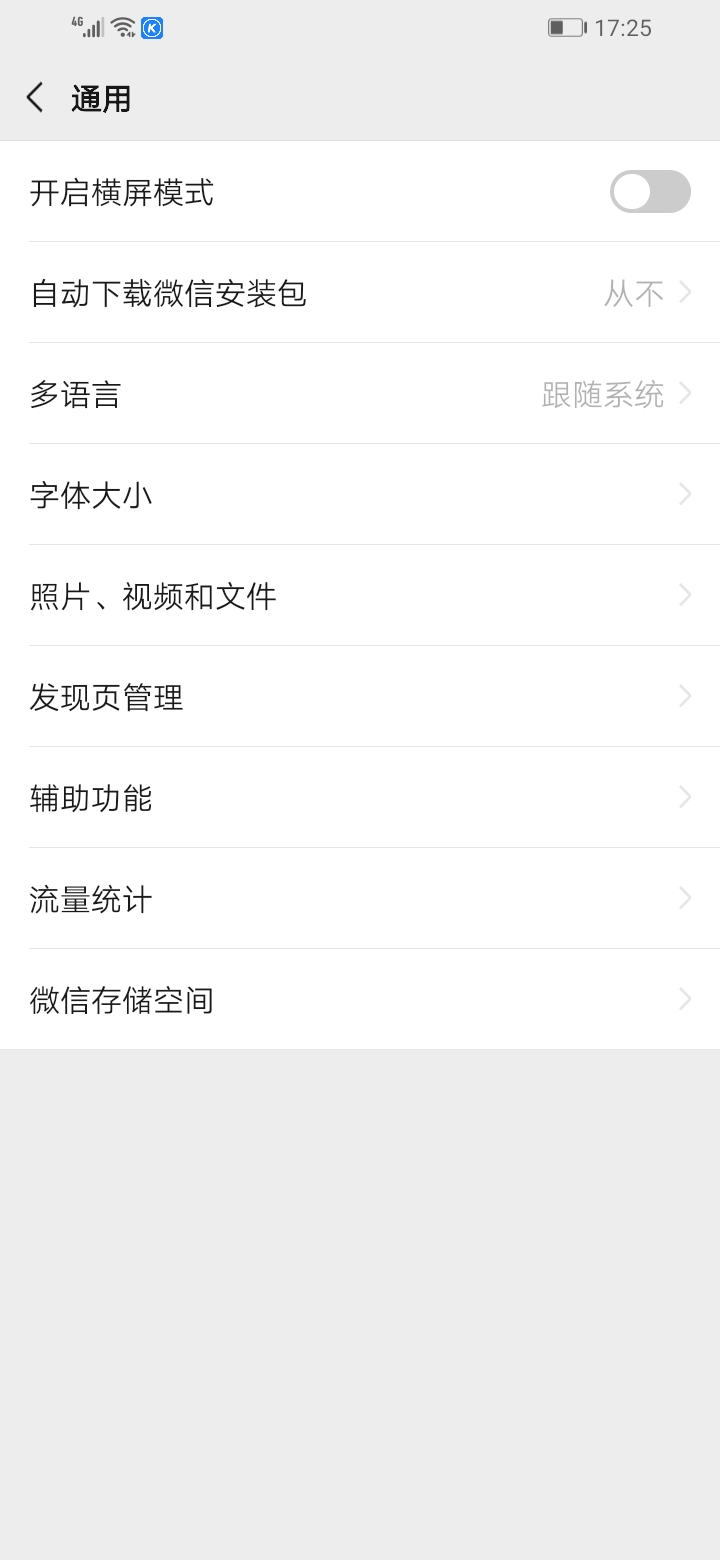Open 发现页管理

(360, 697)
